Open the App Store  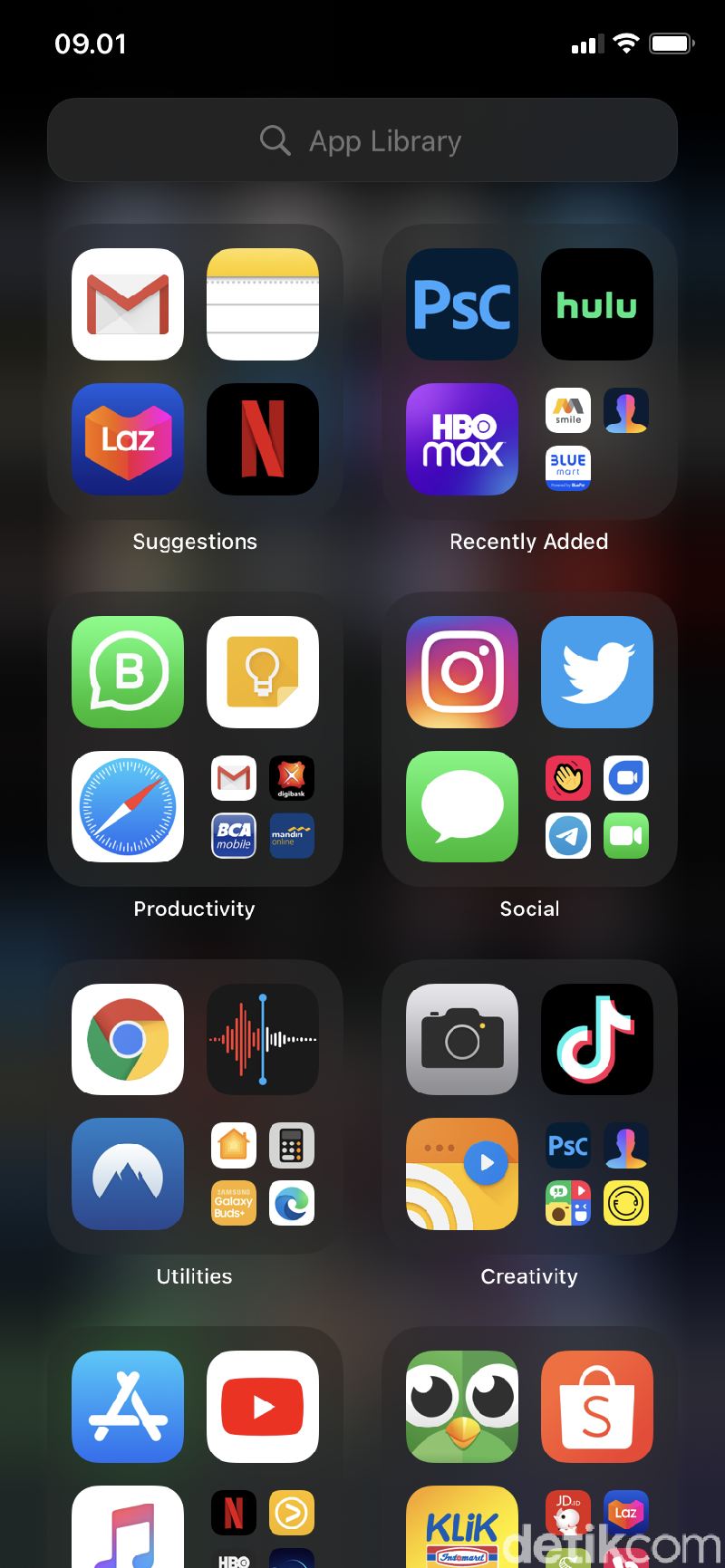tap(127, 1407)
